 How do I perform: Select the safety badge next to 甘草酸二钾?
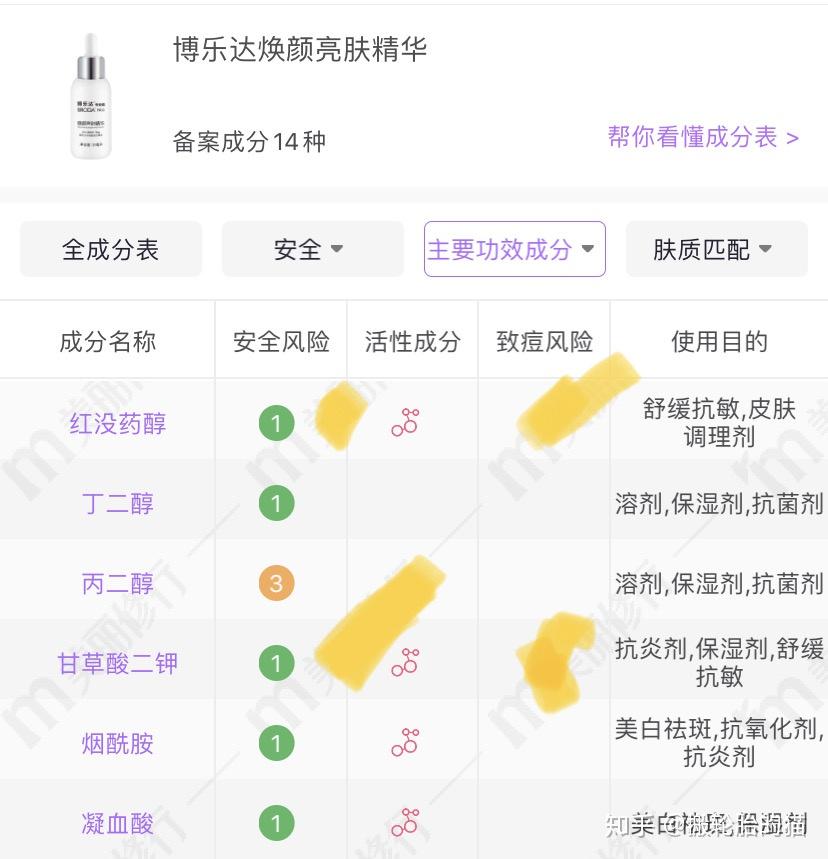(277, 662)
